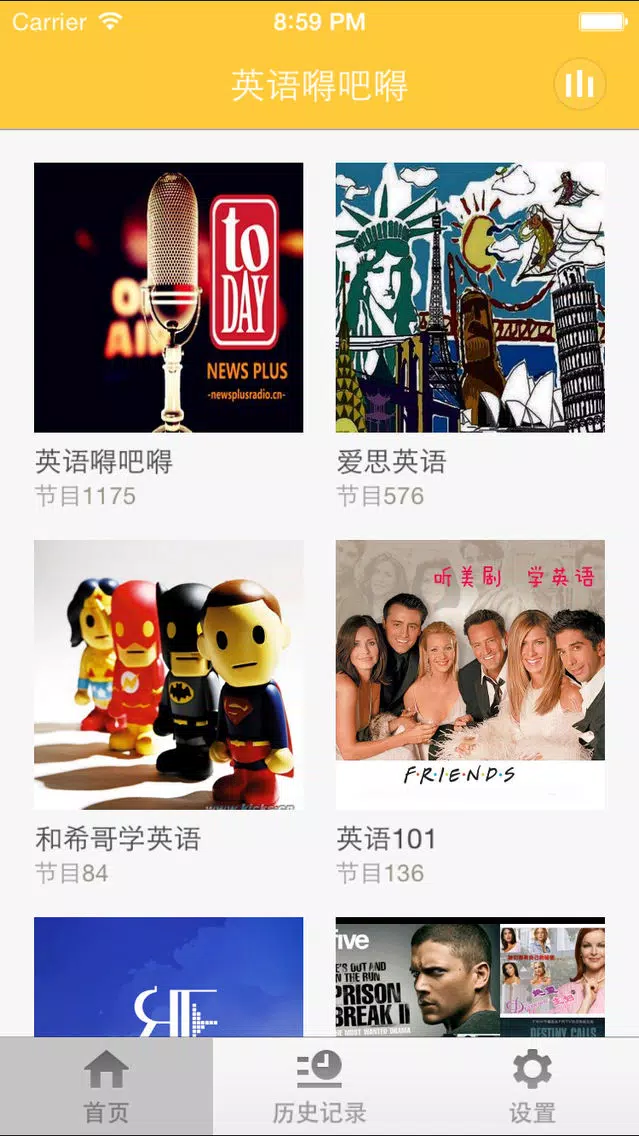View the 英语101 Friends program tile
639x1136 pixels.
(x=470, y=675)
